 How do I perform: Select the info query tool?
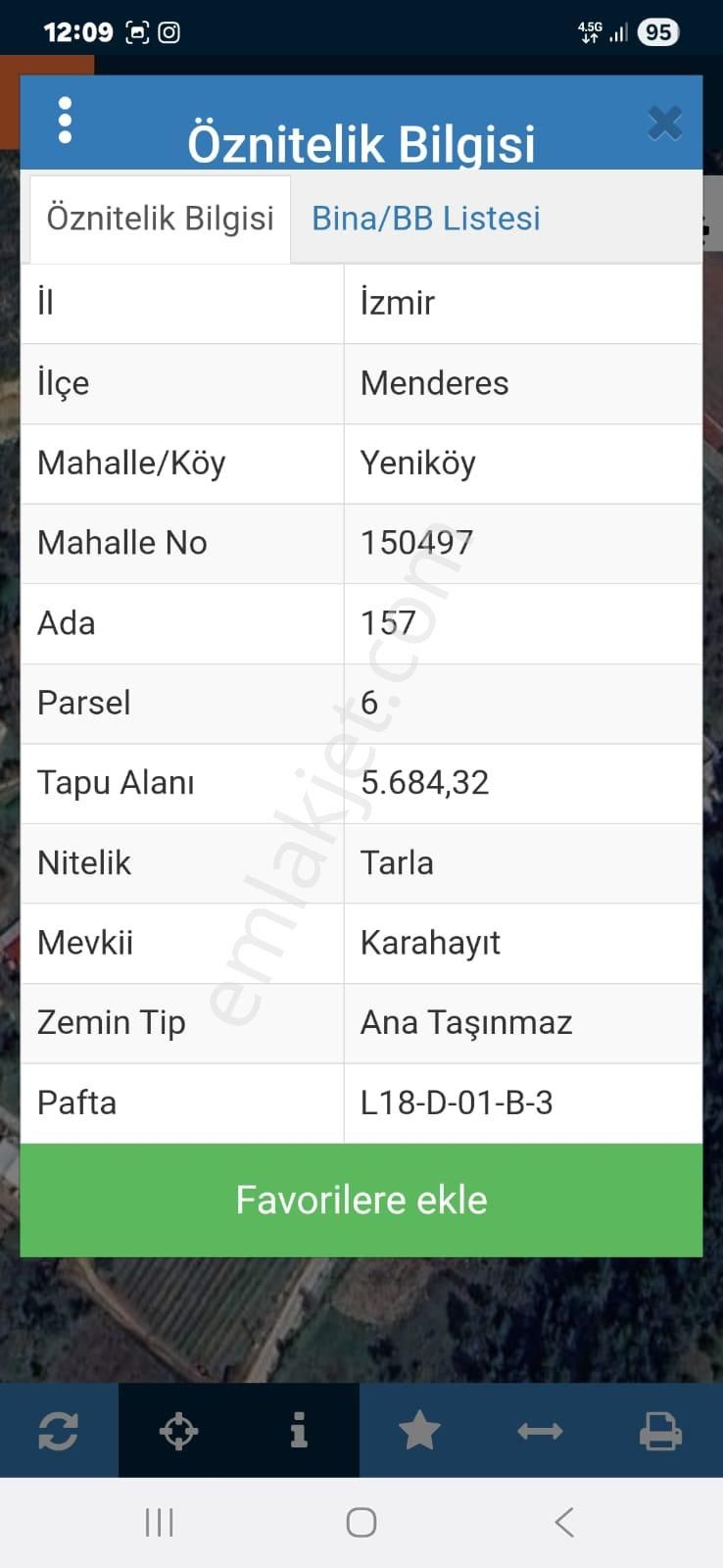tap(299, 1431)
